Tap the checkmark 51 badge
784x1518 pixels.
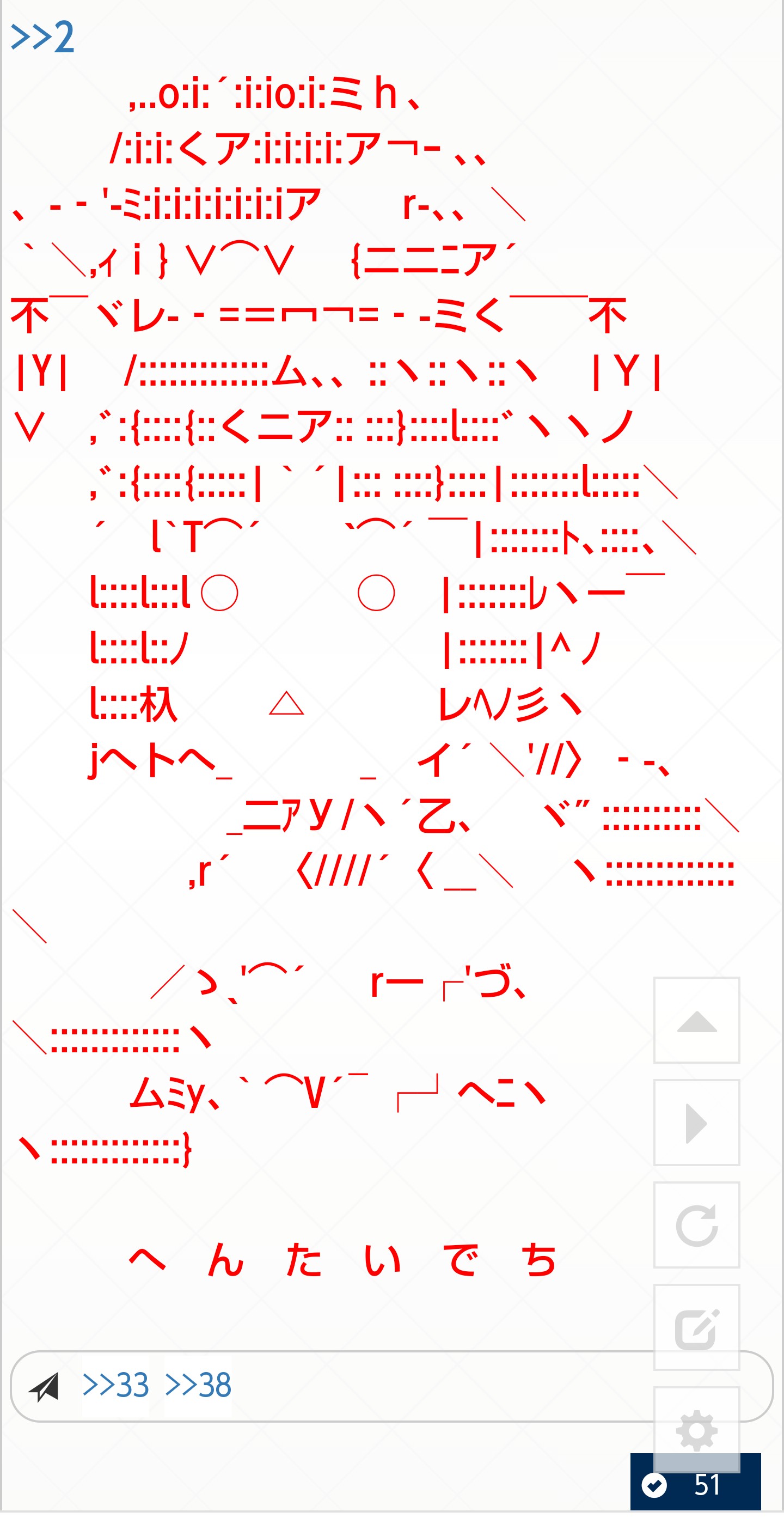[695, 1485]
